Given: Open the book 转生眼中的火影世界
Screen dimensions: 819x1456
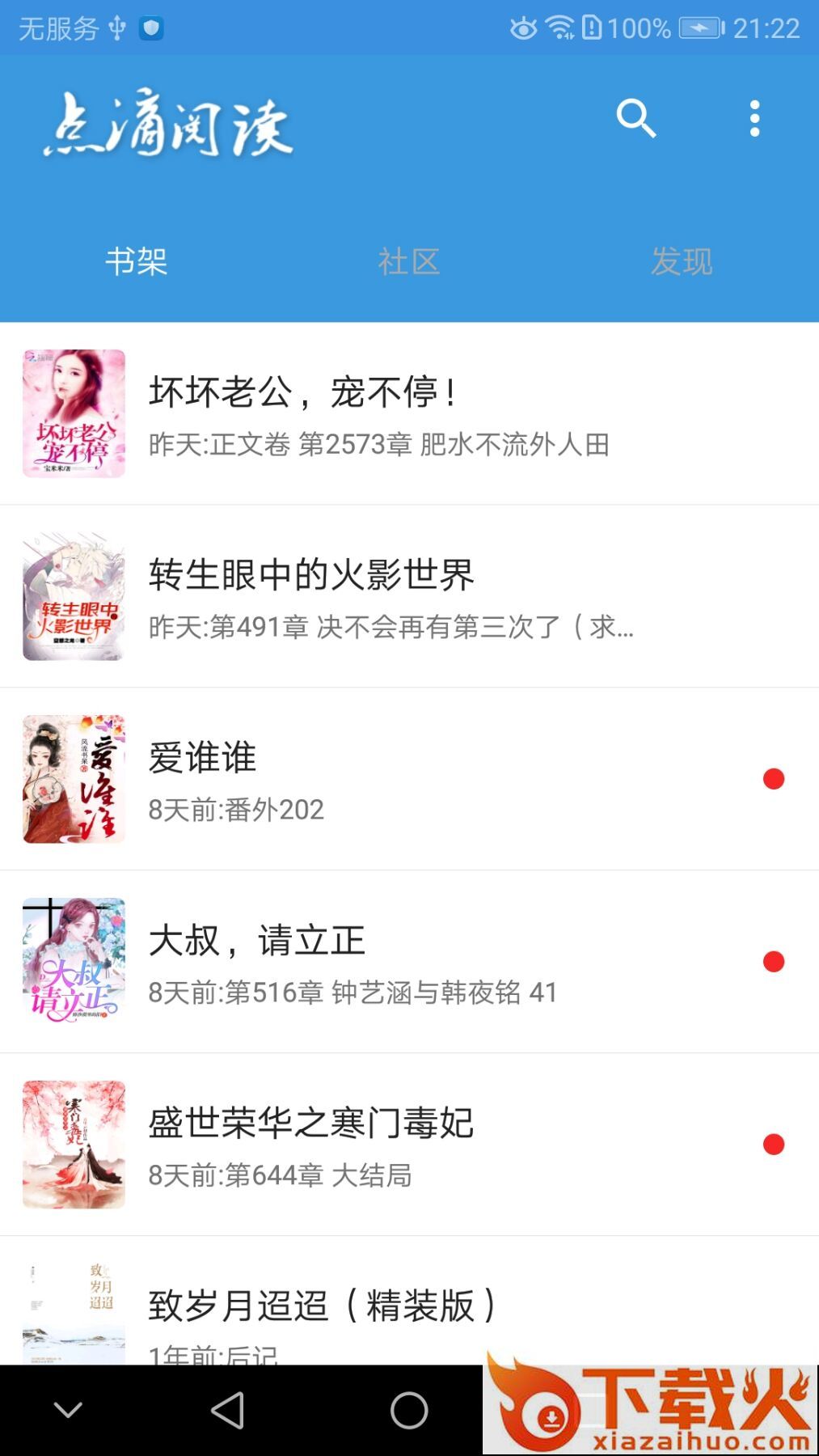Looking at the screenshot, I should (x=409, y=596).
